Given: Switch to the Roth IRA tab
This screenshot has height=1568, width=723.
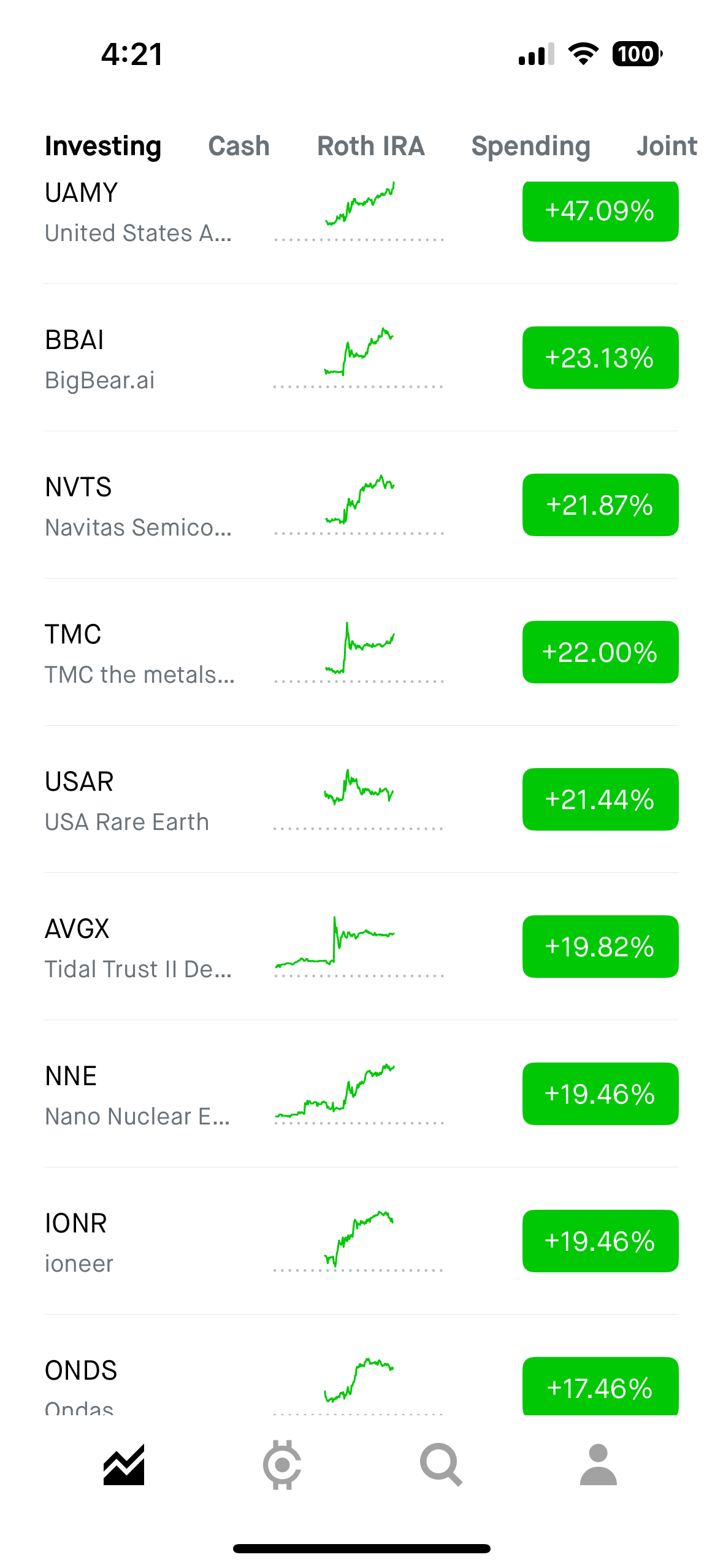Looking at the screenshot, I should (x=370, y=147).
